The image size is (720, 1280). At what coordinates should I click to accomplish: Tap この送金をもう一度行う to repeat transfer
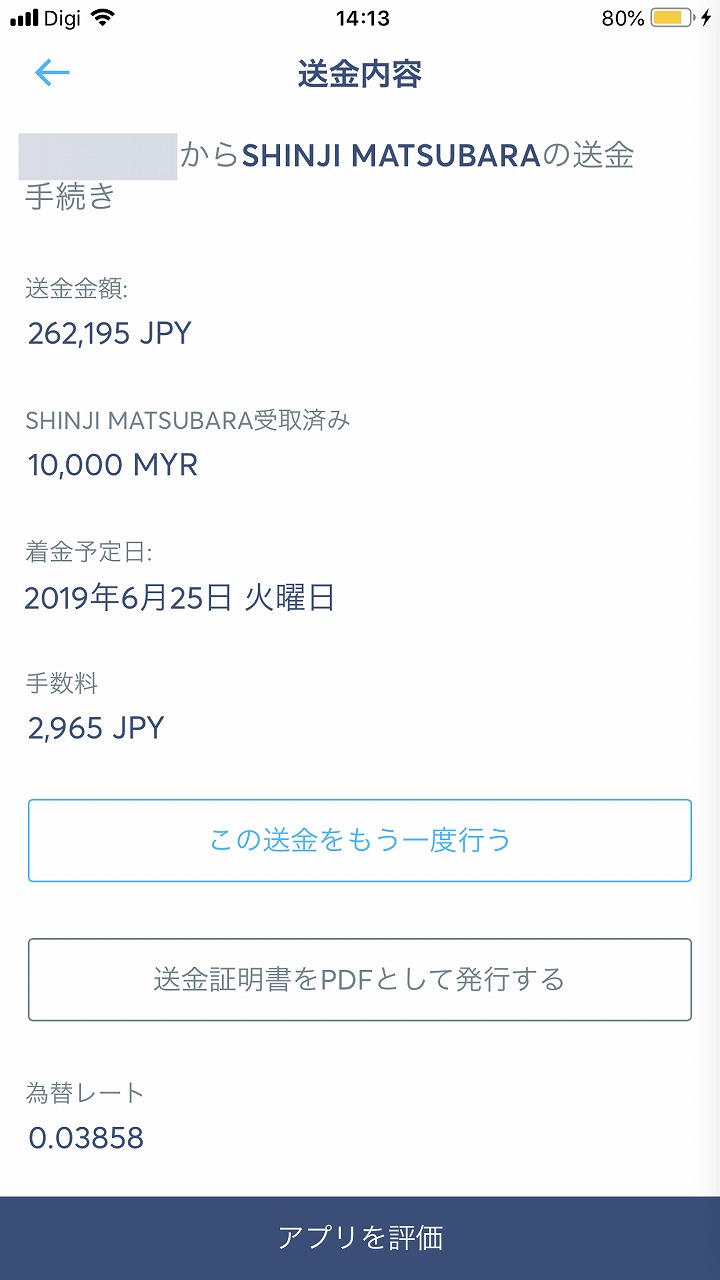point(360,840)
